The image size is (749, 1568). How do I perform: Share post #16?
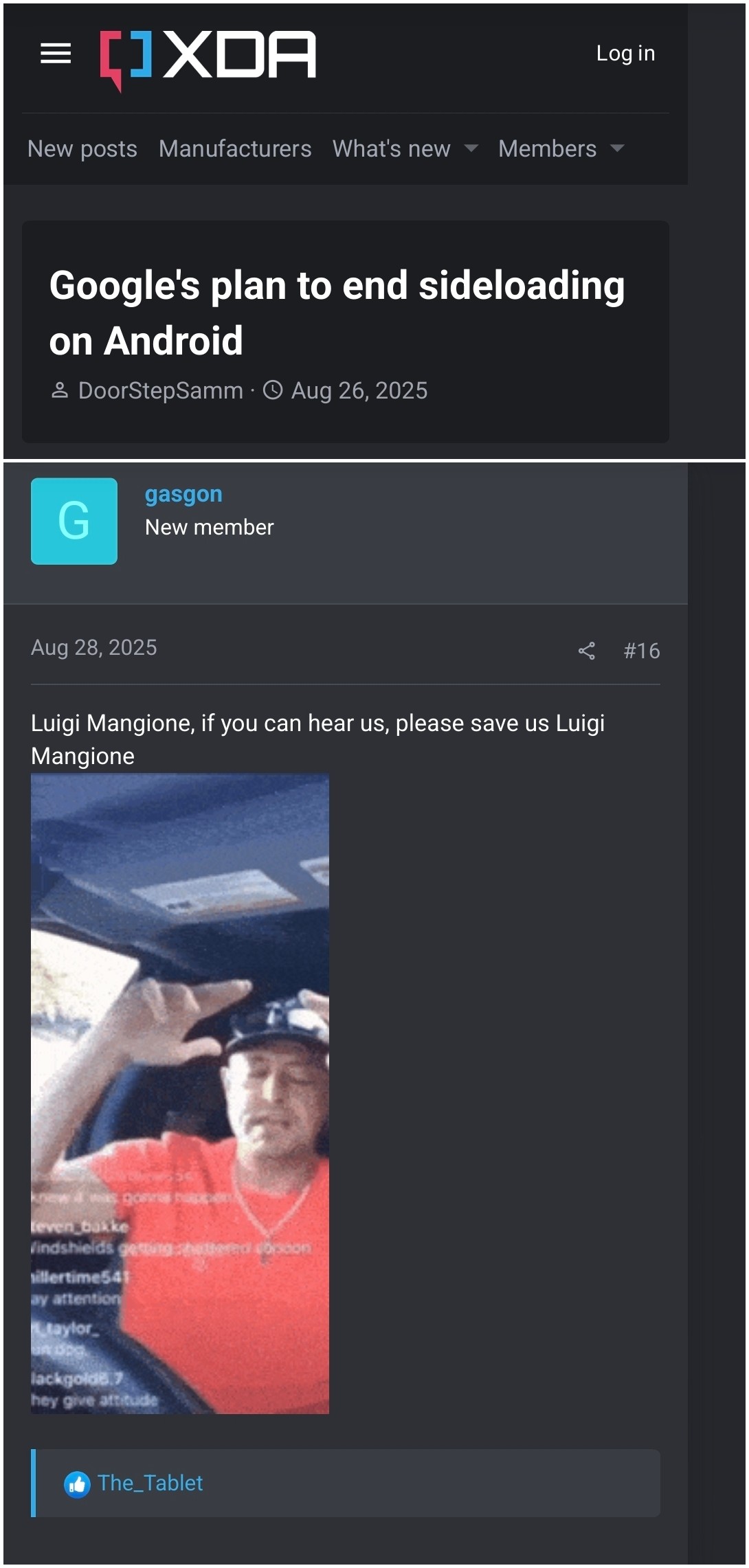coord(586,651)
